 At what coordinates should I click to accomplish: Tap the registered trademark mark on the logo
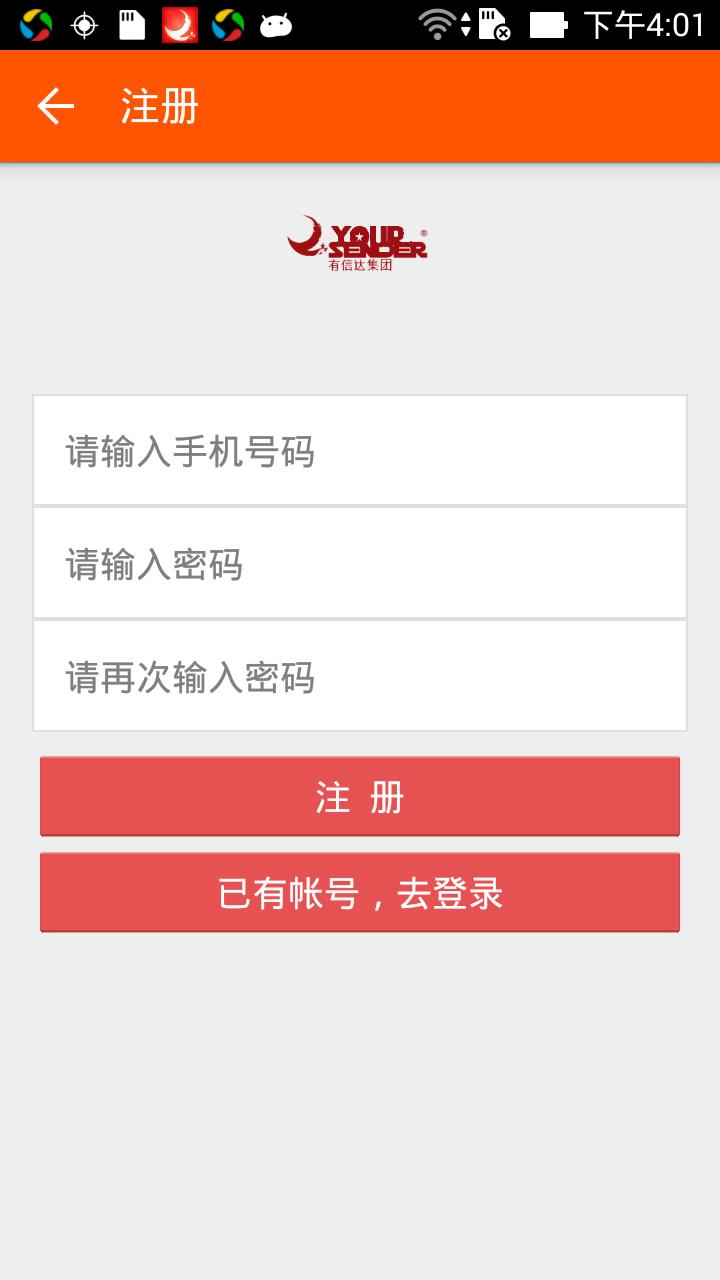click(x=423, y=233)
